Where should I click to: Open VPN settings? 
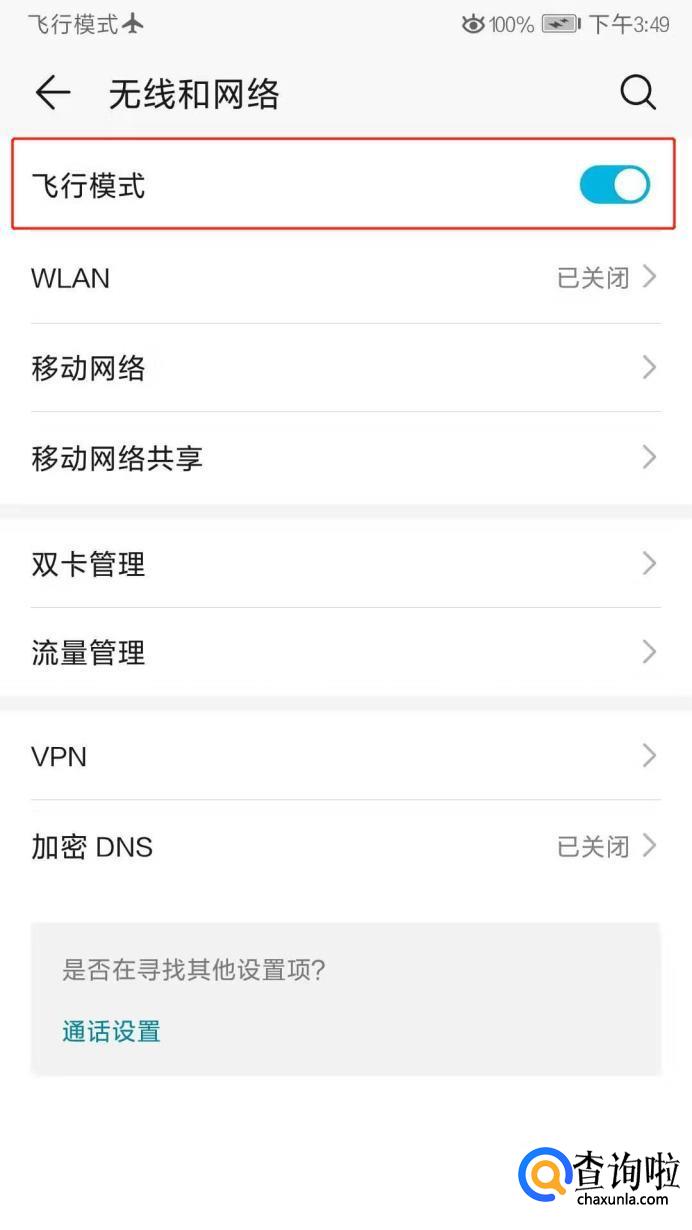(345, 756)
